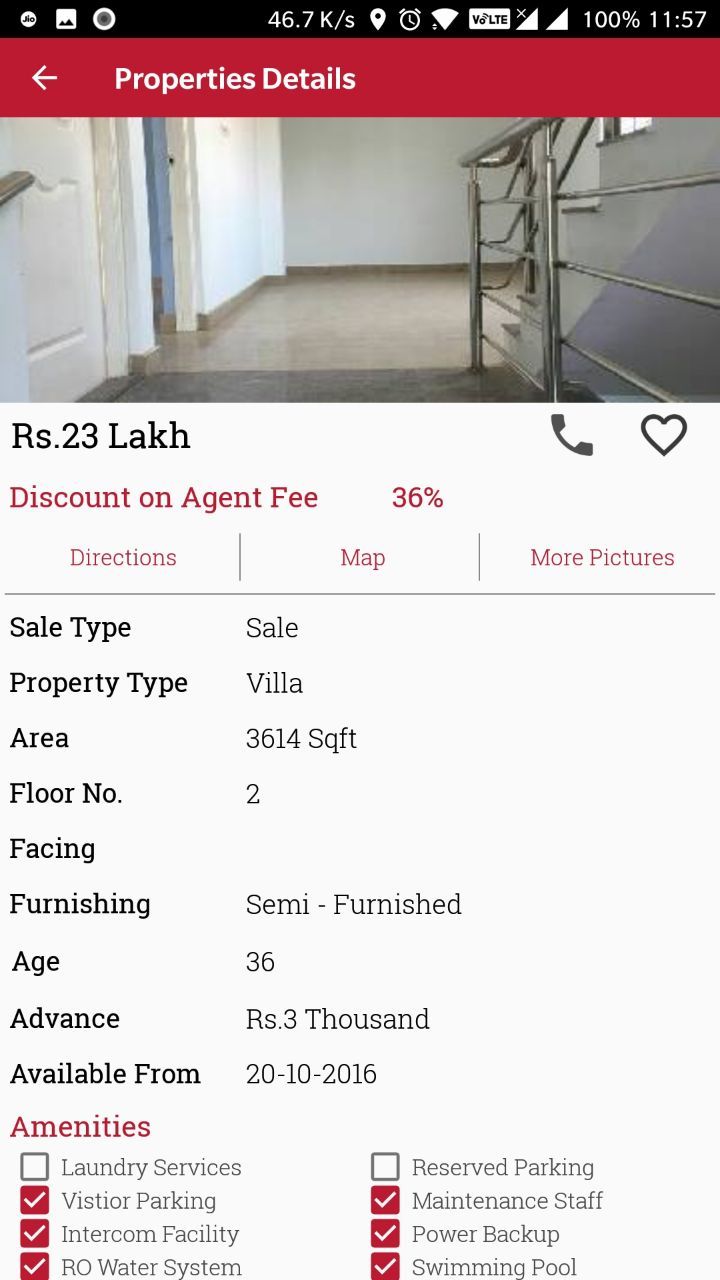
Task: Open Directions to the property
Action: coord(123,557)
